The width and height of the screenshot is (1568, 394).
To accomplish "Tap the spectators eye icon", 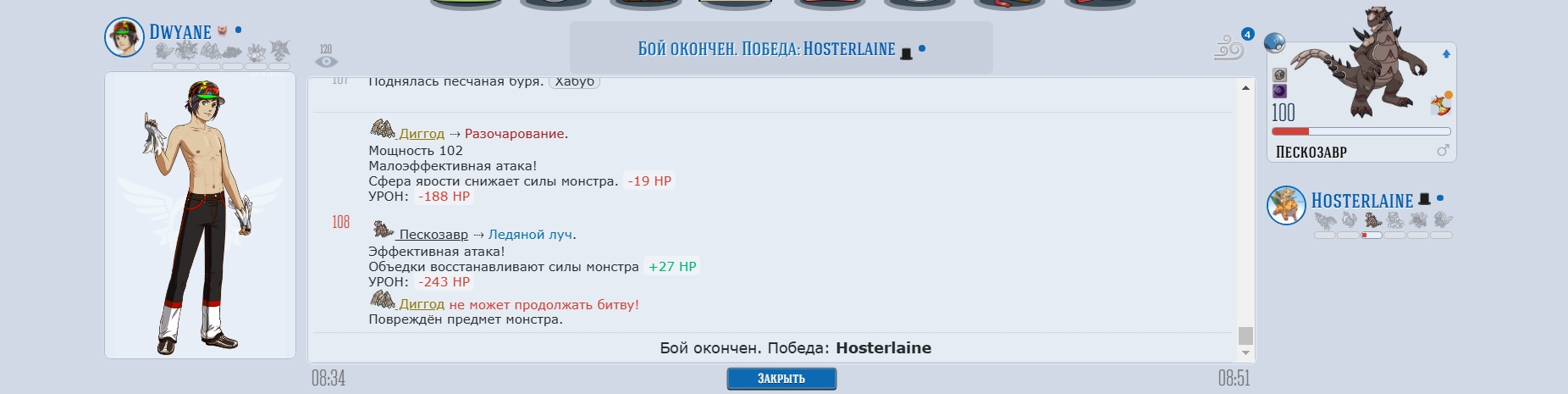I will tap(326, 61).
